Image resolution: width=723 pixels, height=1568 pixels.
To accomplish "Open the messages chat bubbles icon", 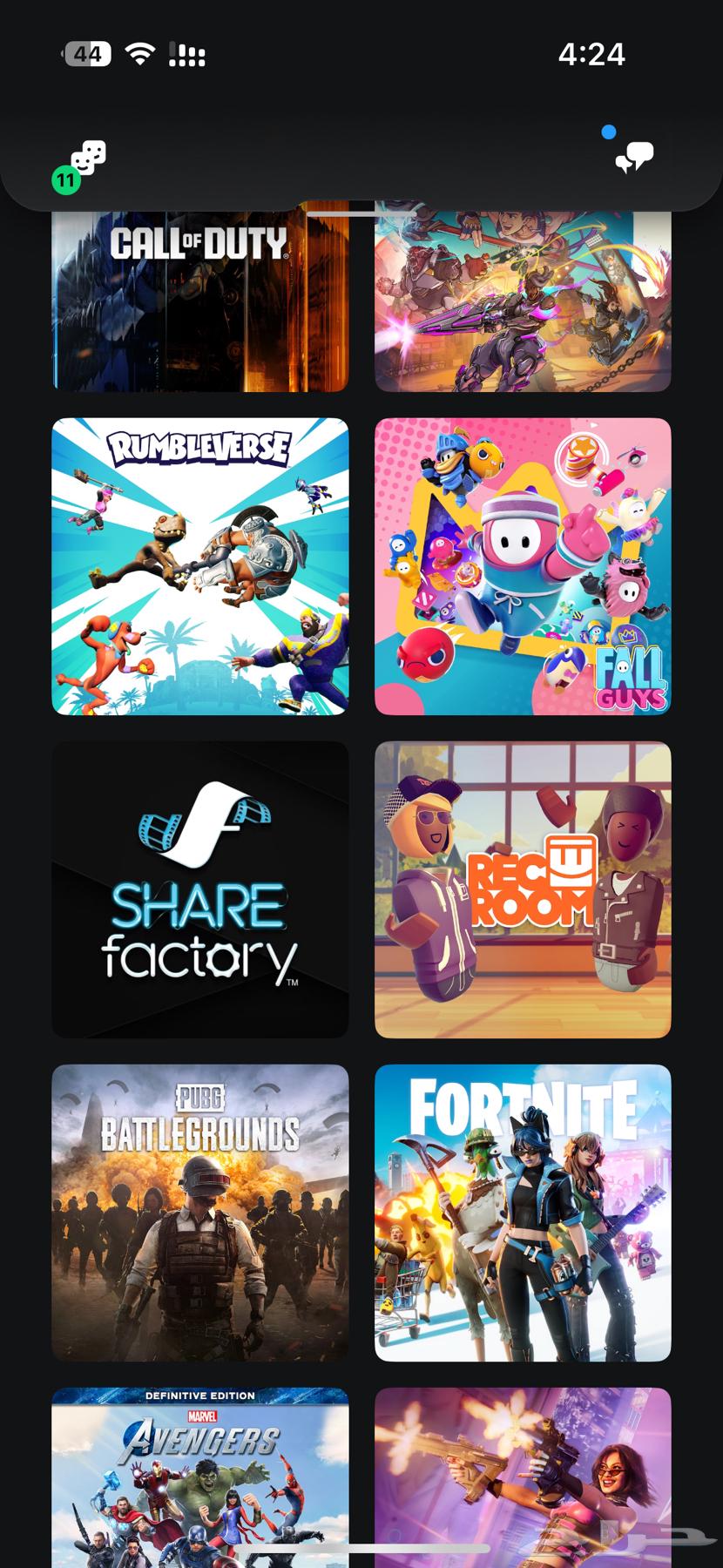I will pos(634,157).
